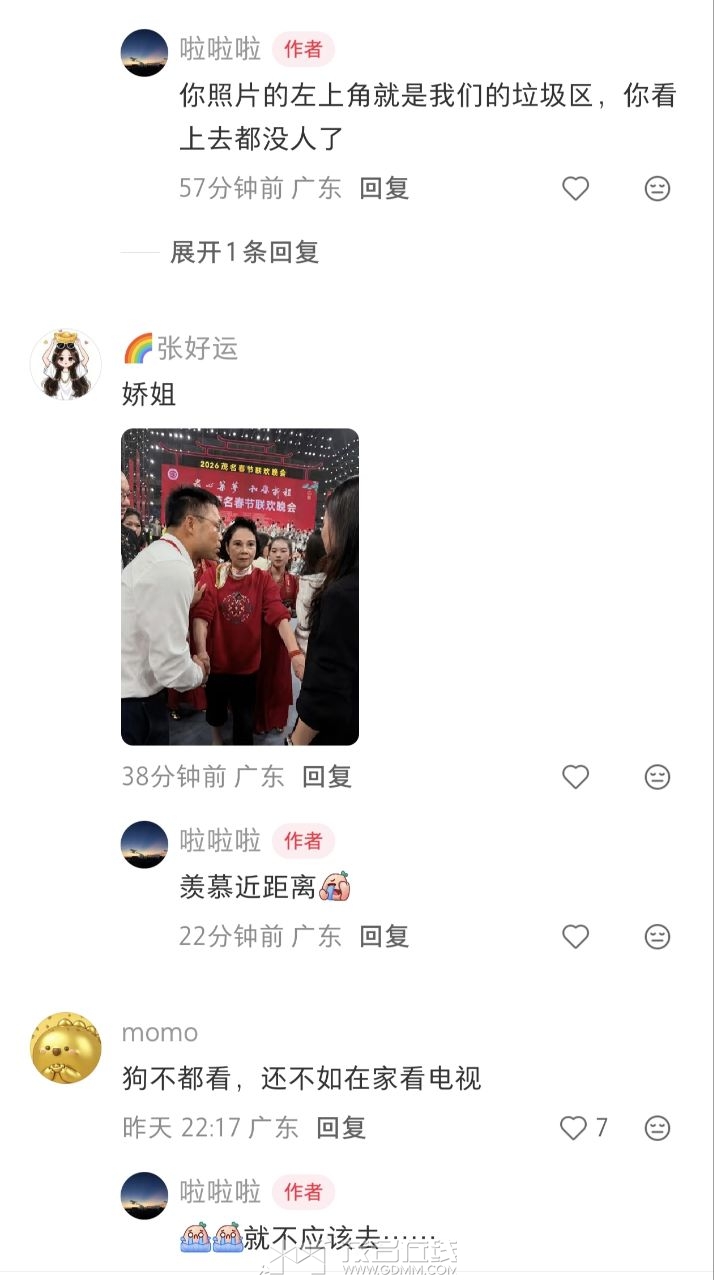Open the photo in 张好运's comment

pyautogui.click(x=240, y=586)
